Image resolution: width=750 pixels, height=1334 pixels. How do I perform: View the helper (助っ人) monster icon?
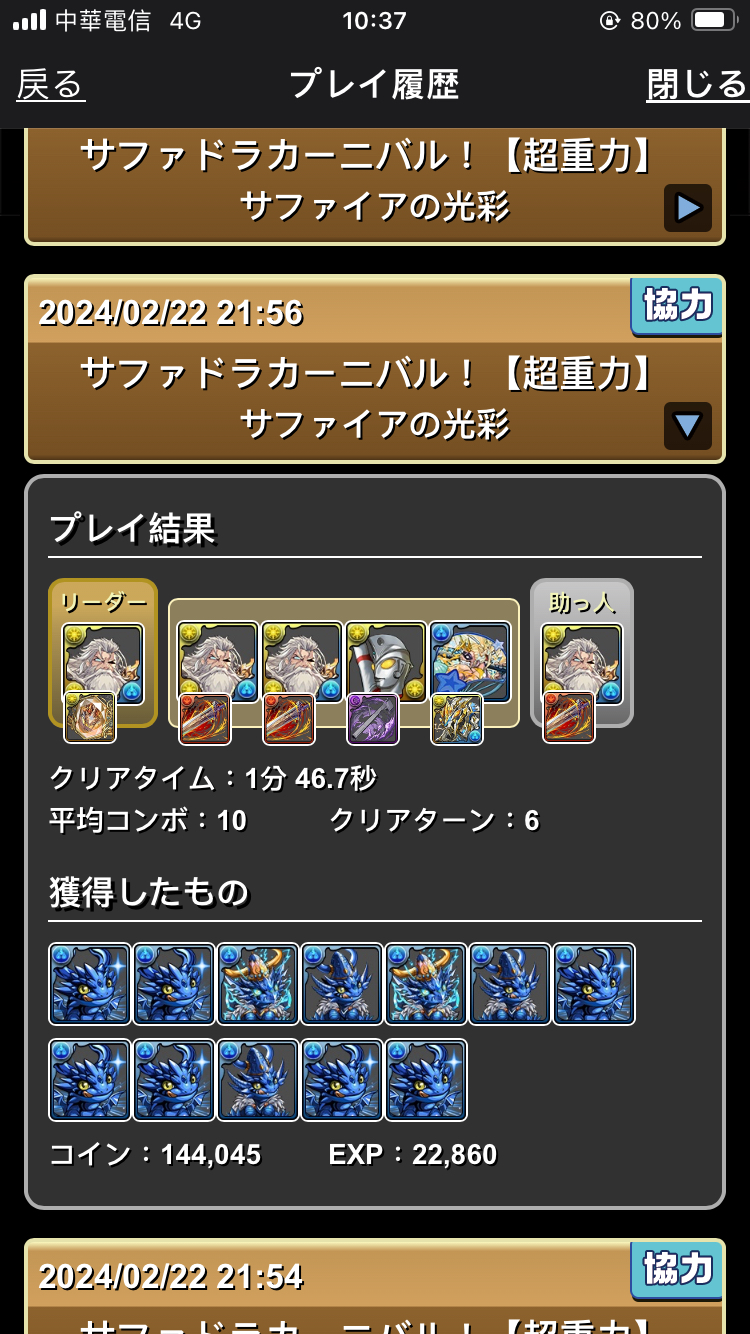click(x=582, y=663)
